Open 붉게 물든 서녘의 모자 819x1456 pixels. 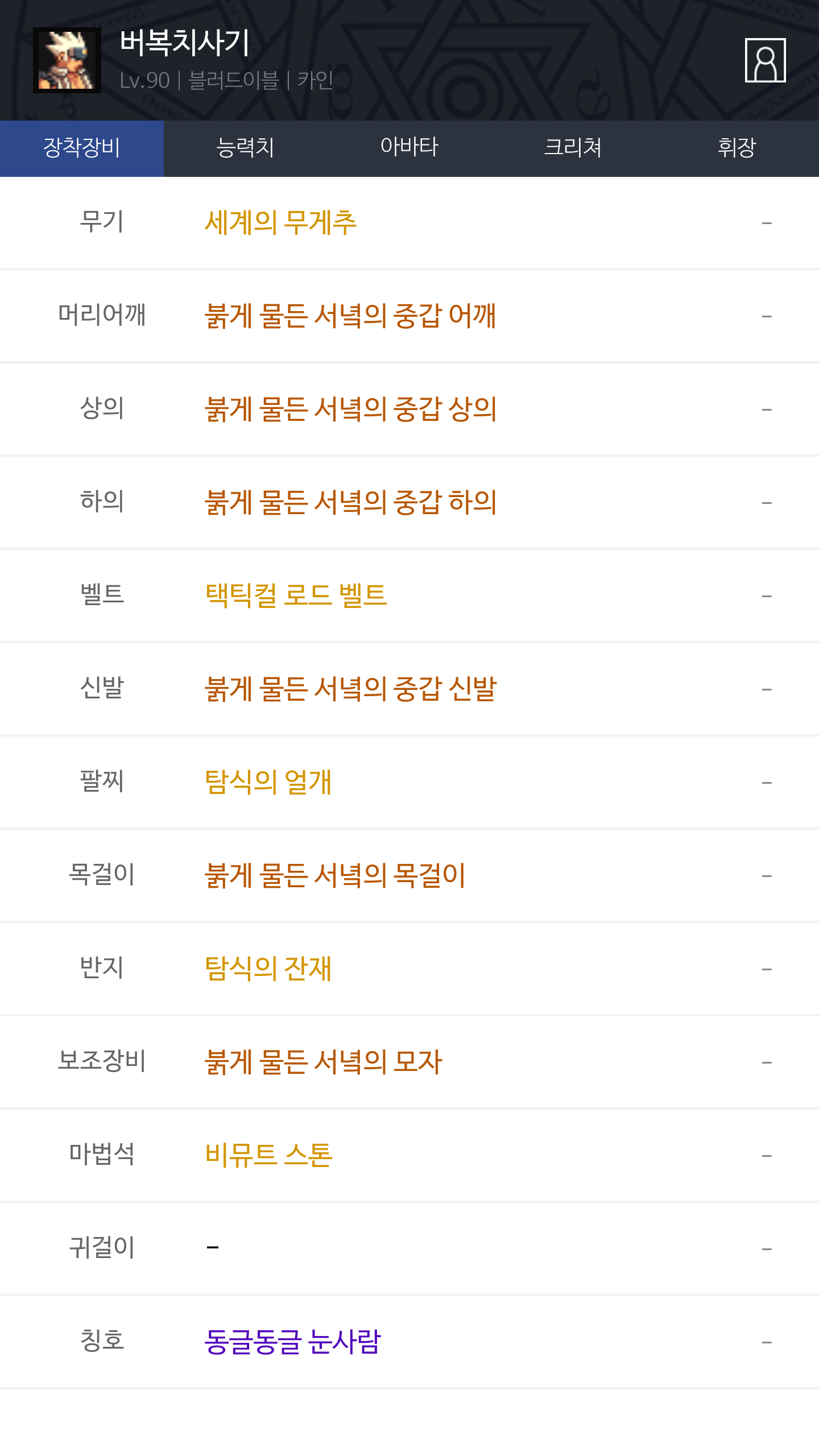click(323, 1062)
